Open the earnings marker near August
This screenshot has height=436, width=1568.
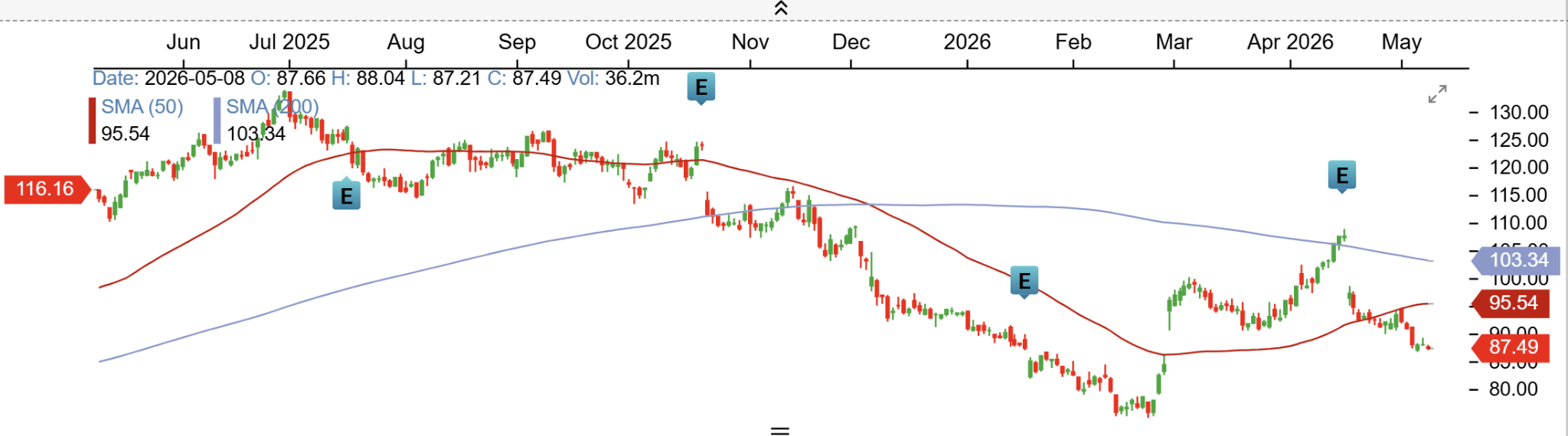346,195
